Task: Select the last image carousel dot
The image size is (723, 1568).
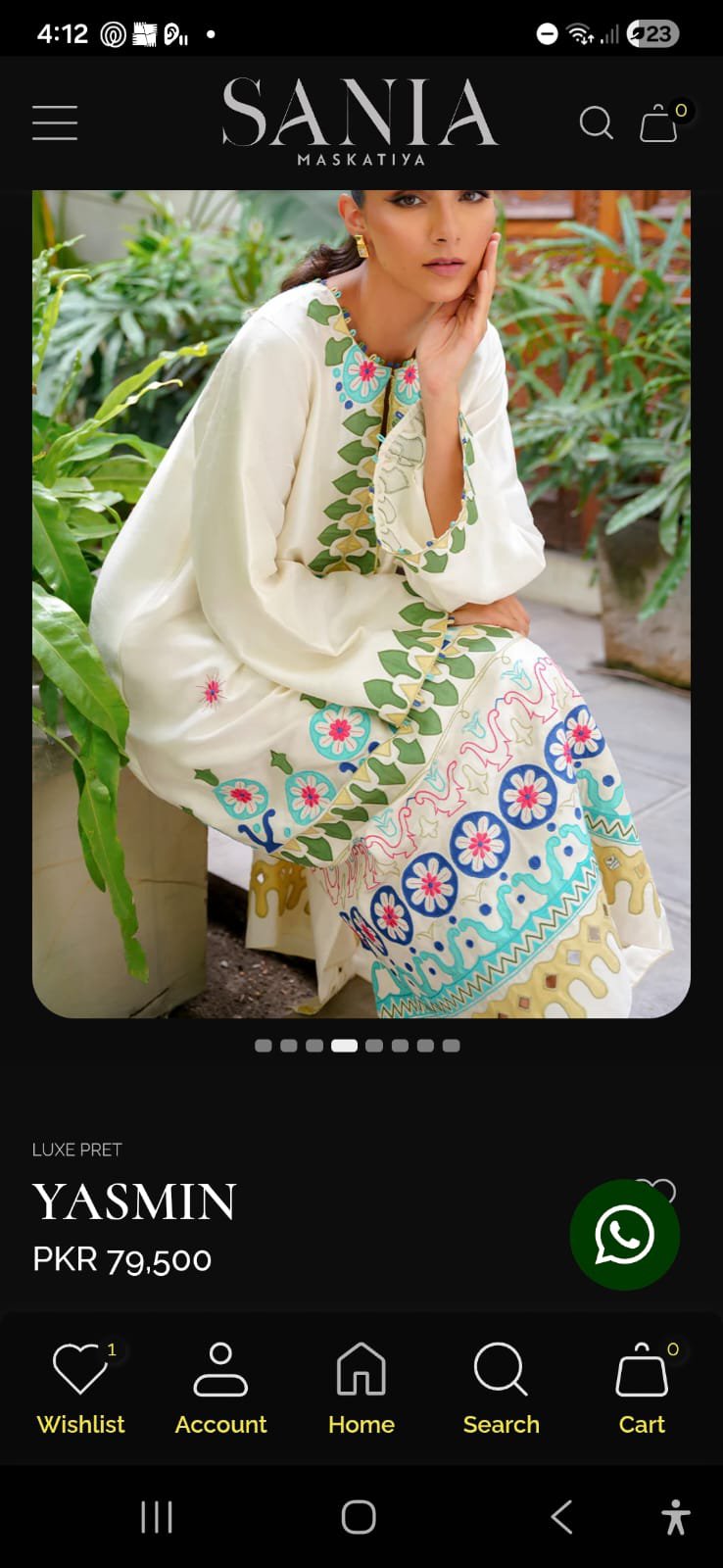Action: [451, 1046]
